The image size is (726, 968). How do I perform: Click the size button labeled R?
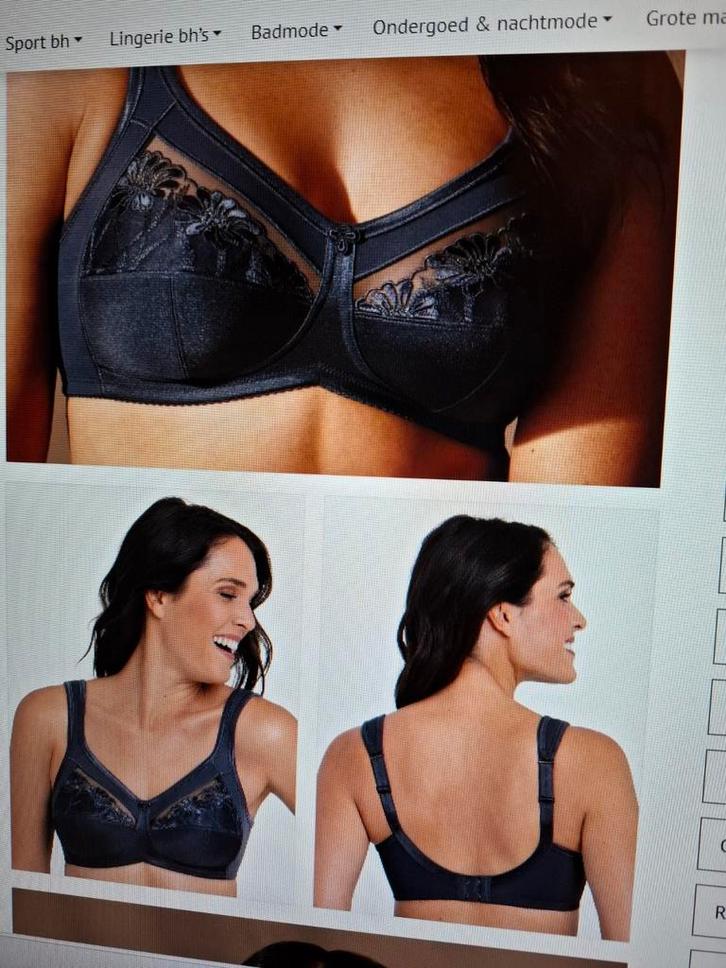pos(718,912)
